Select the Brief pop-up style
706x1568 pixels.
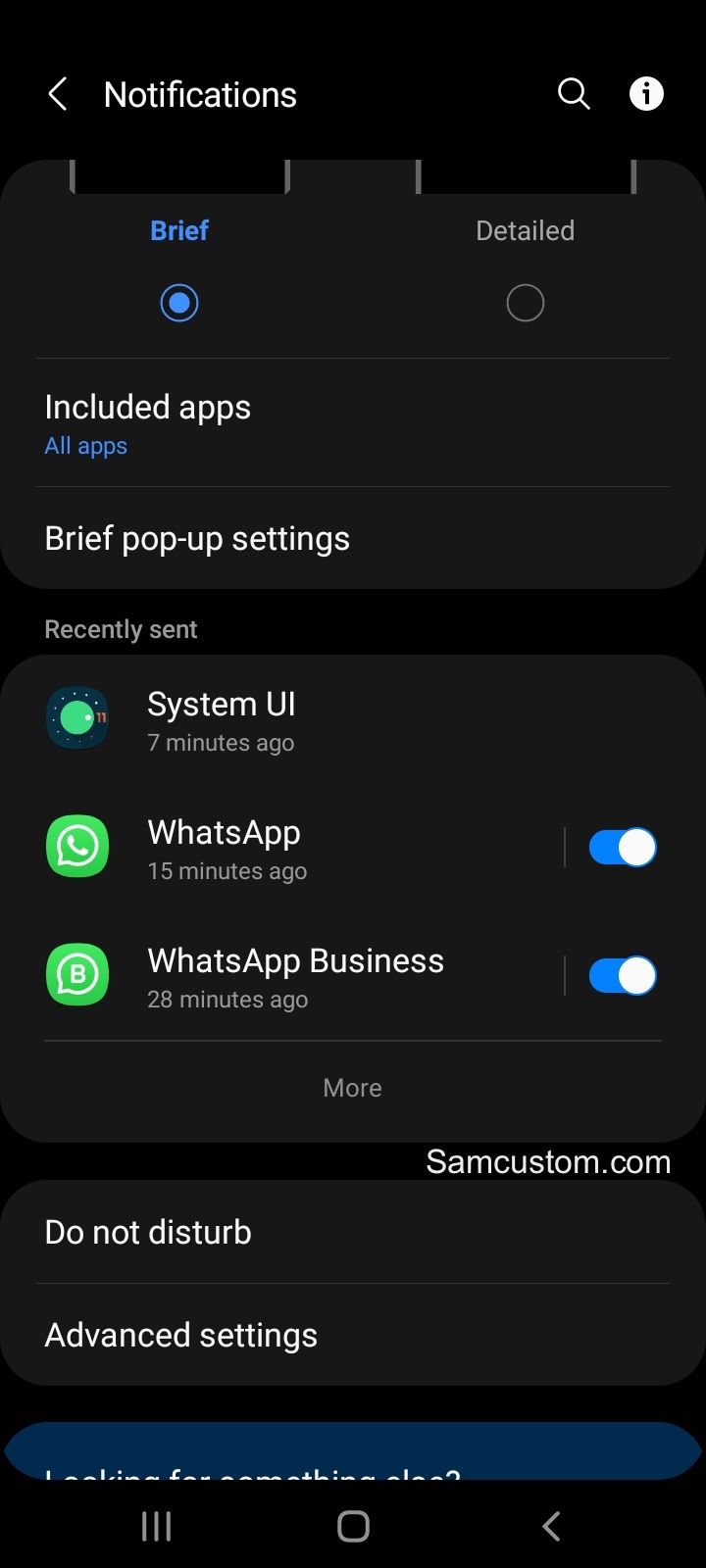[179, 303]
